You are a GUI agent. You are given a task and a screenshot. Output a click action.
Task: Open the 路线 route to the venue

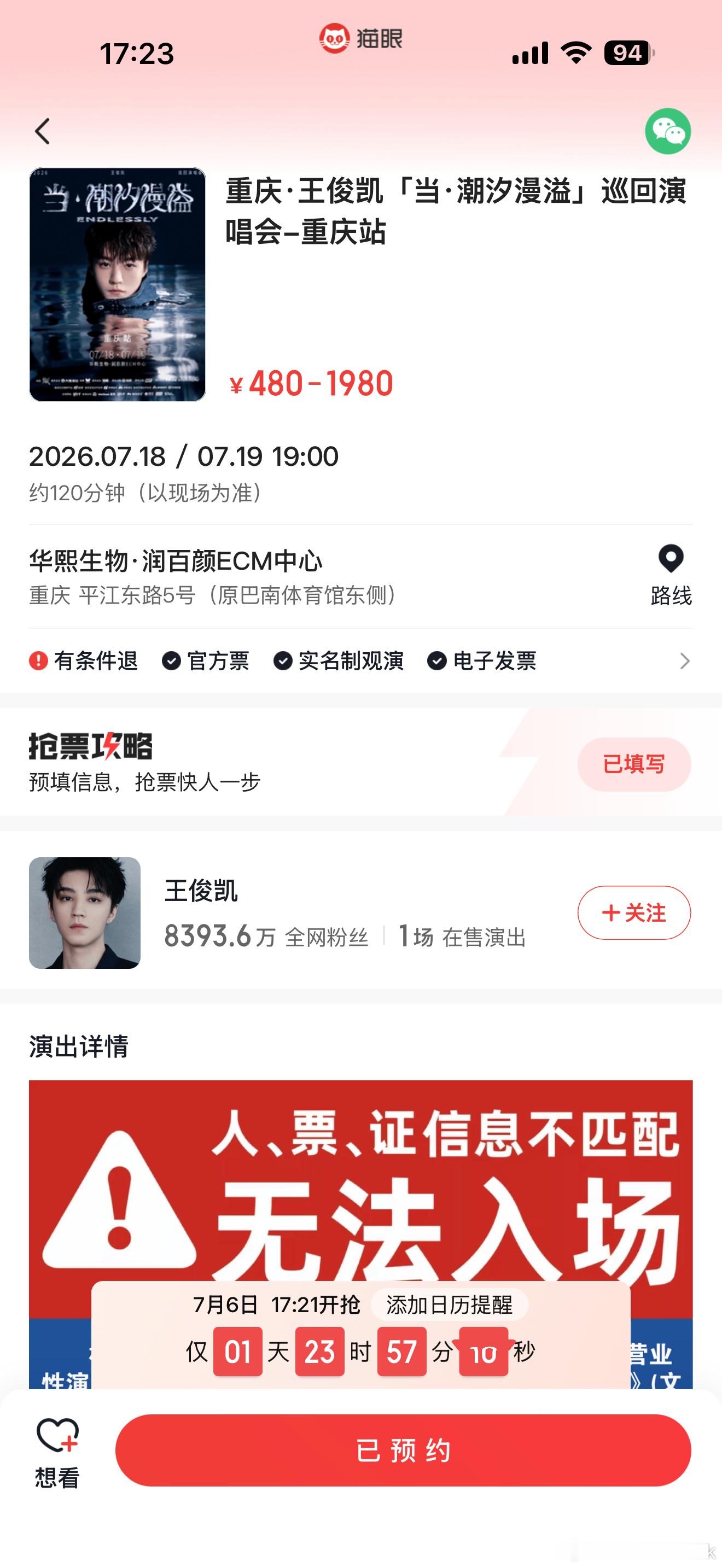coord(671,575)
